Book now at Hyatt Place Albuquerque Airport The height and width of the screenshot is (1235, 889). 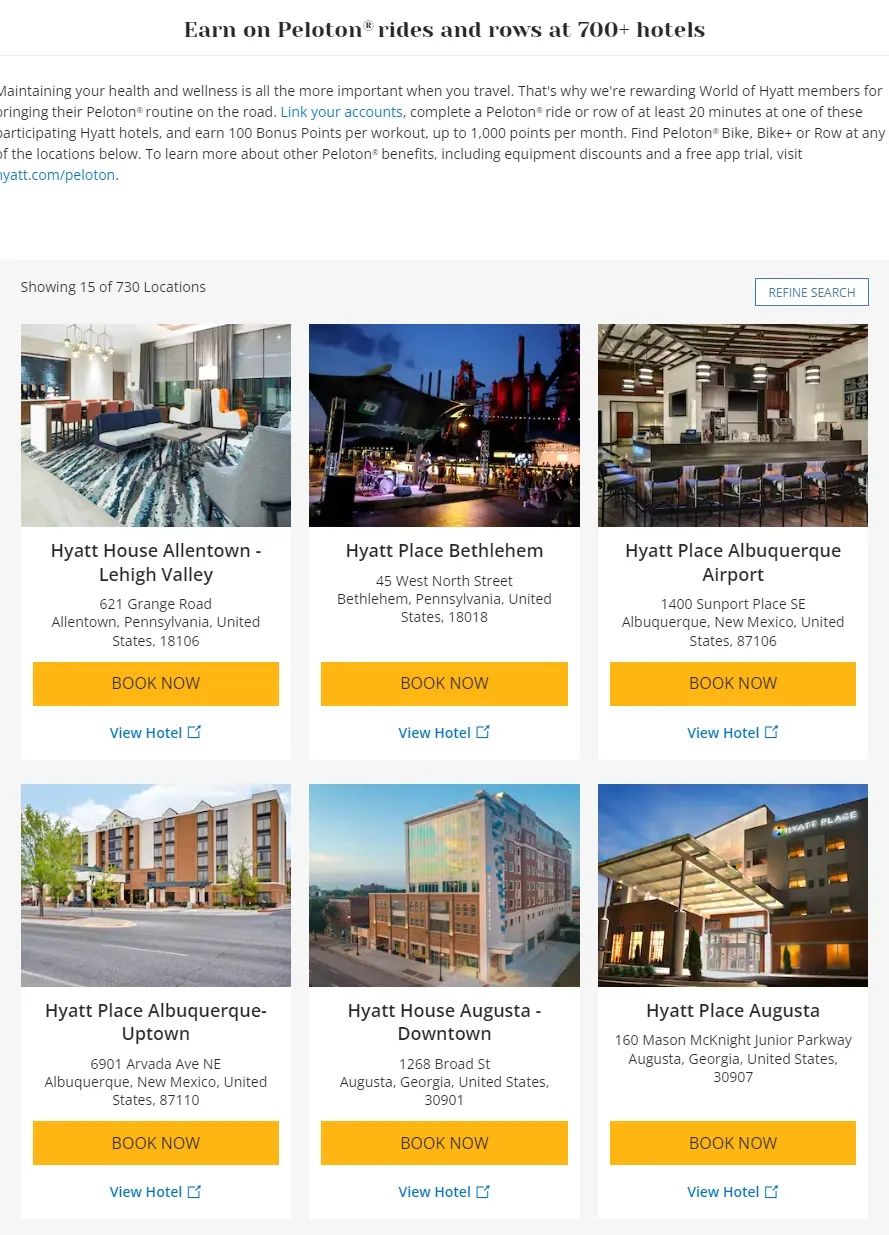(x=732, y=684)
